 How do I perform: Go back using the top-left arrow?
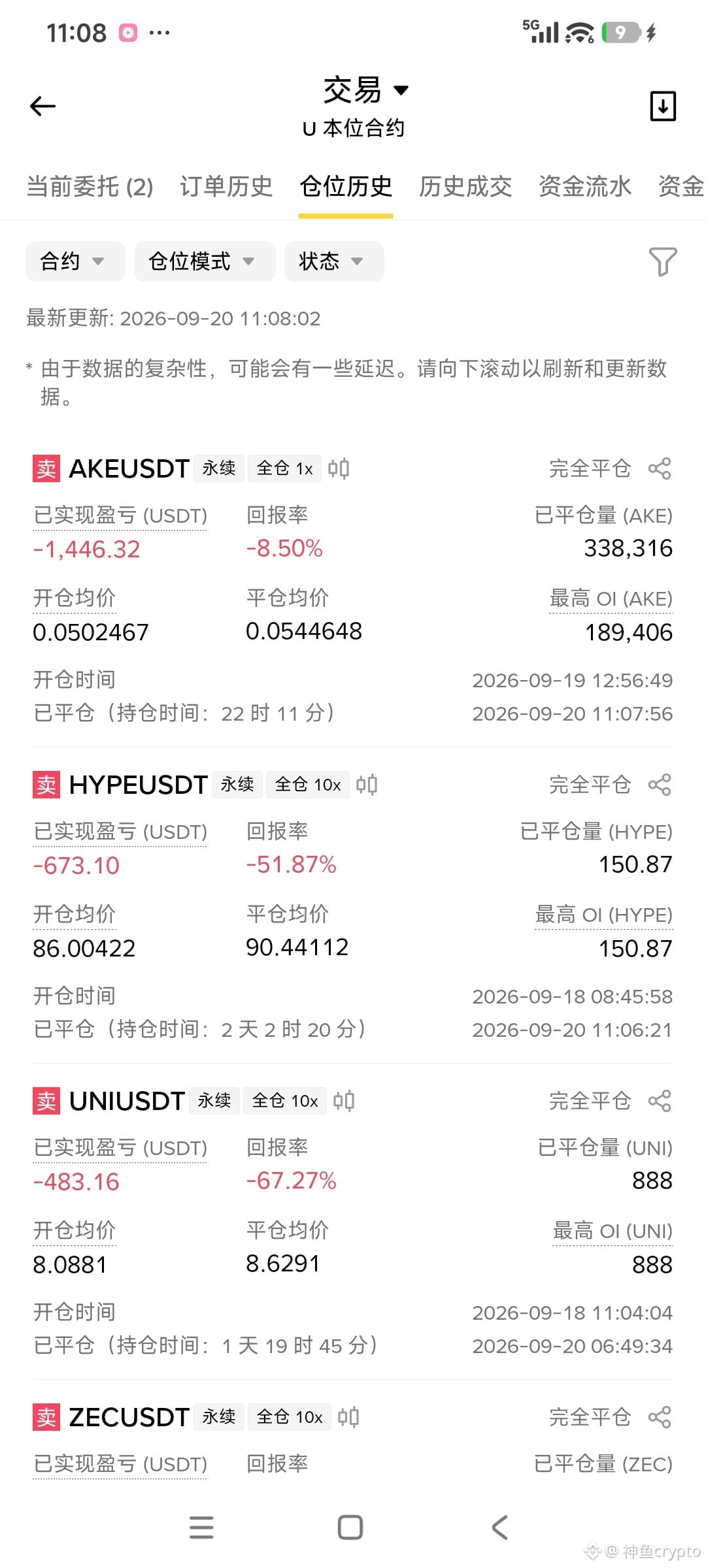(43, 106)
